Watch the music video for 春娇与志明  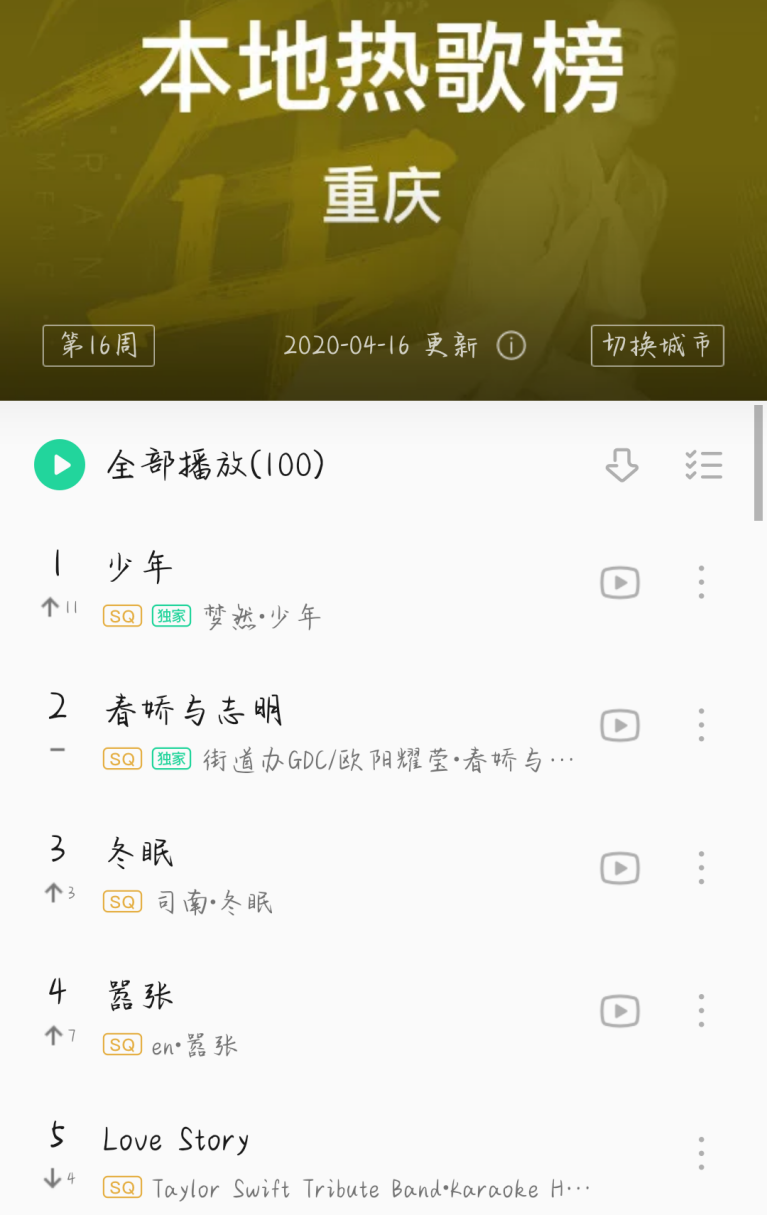[620, 725]
